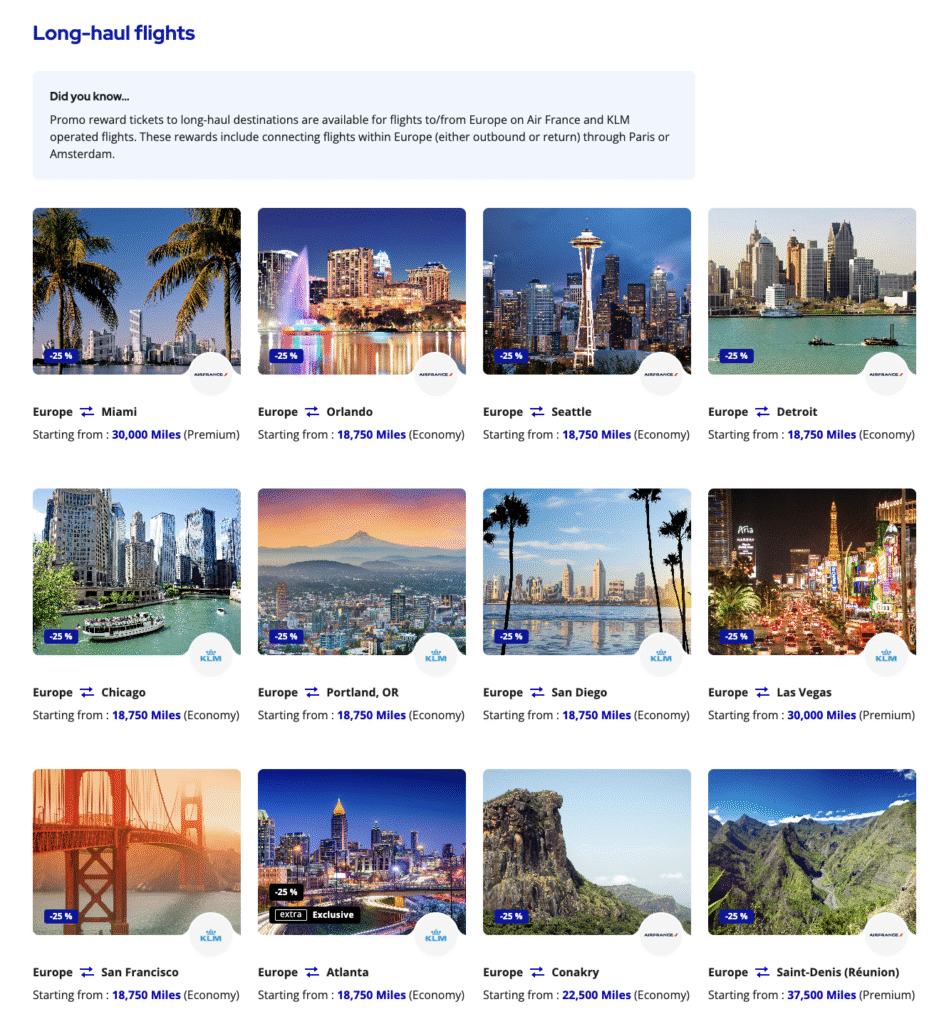The image size is (939, 1024).
Task: Select the Air France logo on the Conakry card
Action: (660, 935)
